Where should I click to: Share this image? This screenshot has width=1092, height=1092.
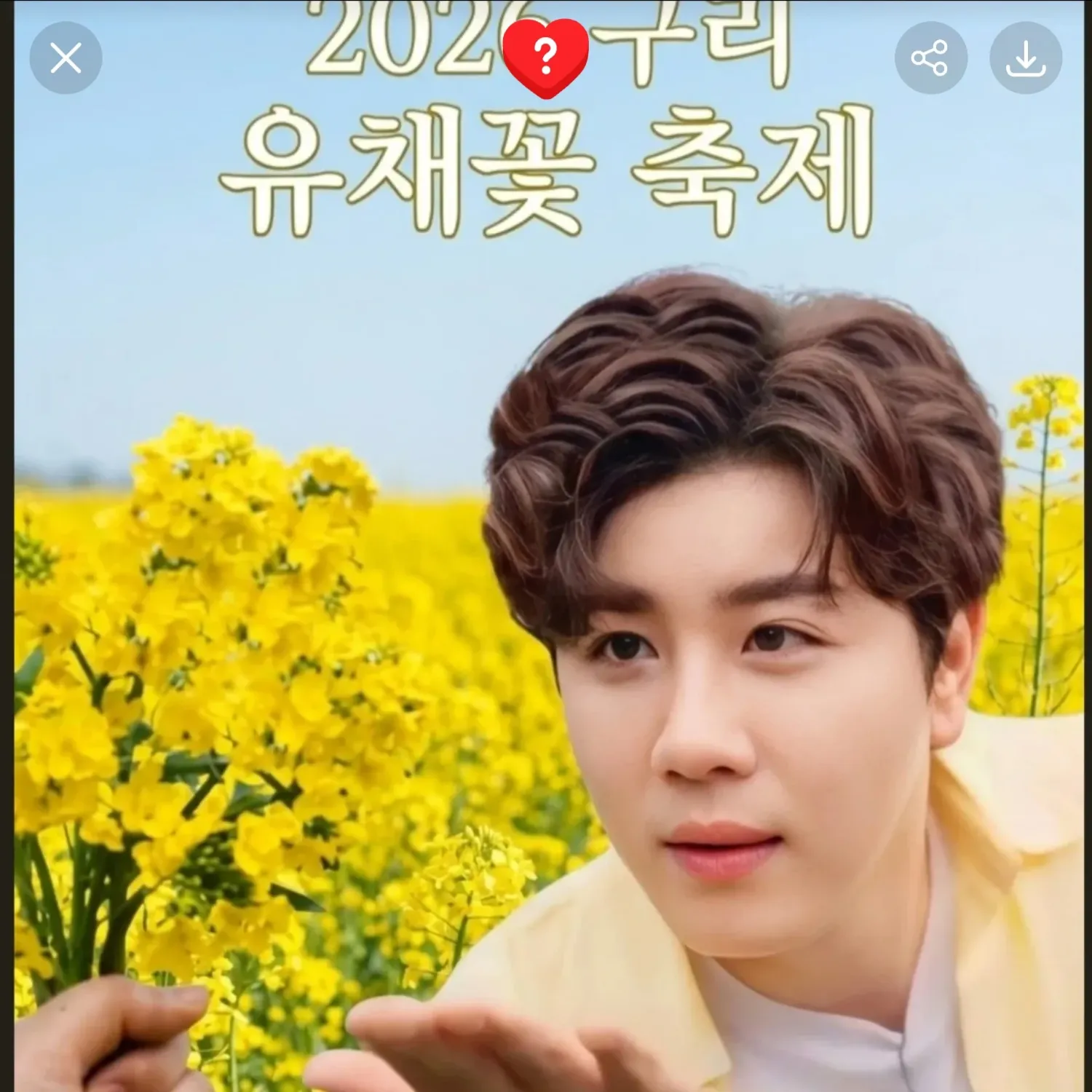coord(930,58)
